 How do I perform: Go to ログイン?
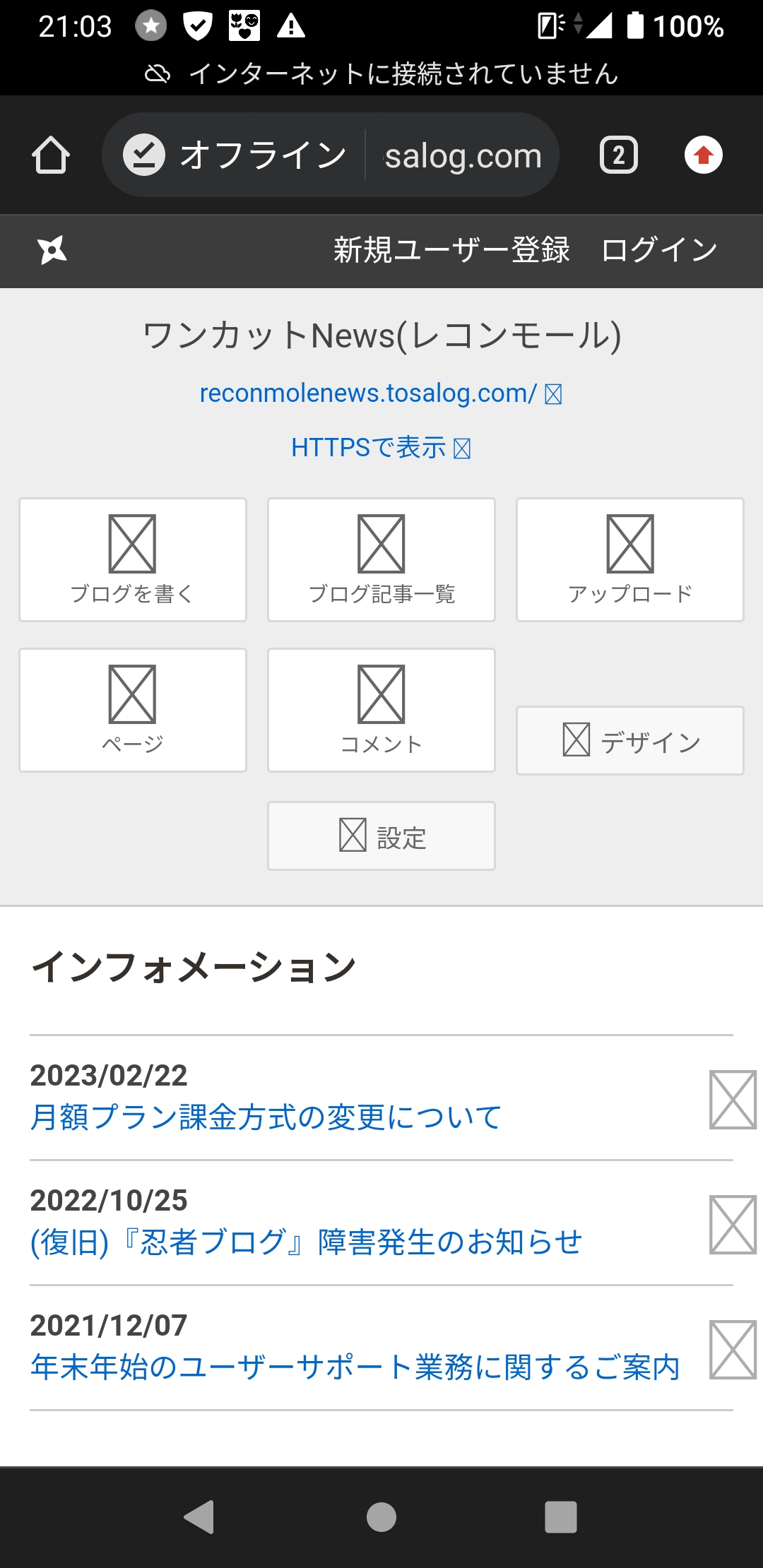pos(659,250)
